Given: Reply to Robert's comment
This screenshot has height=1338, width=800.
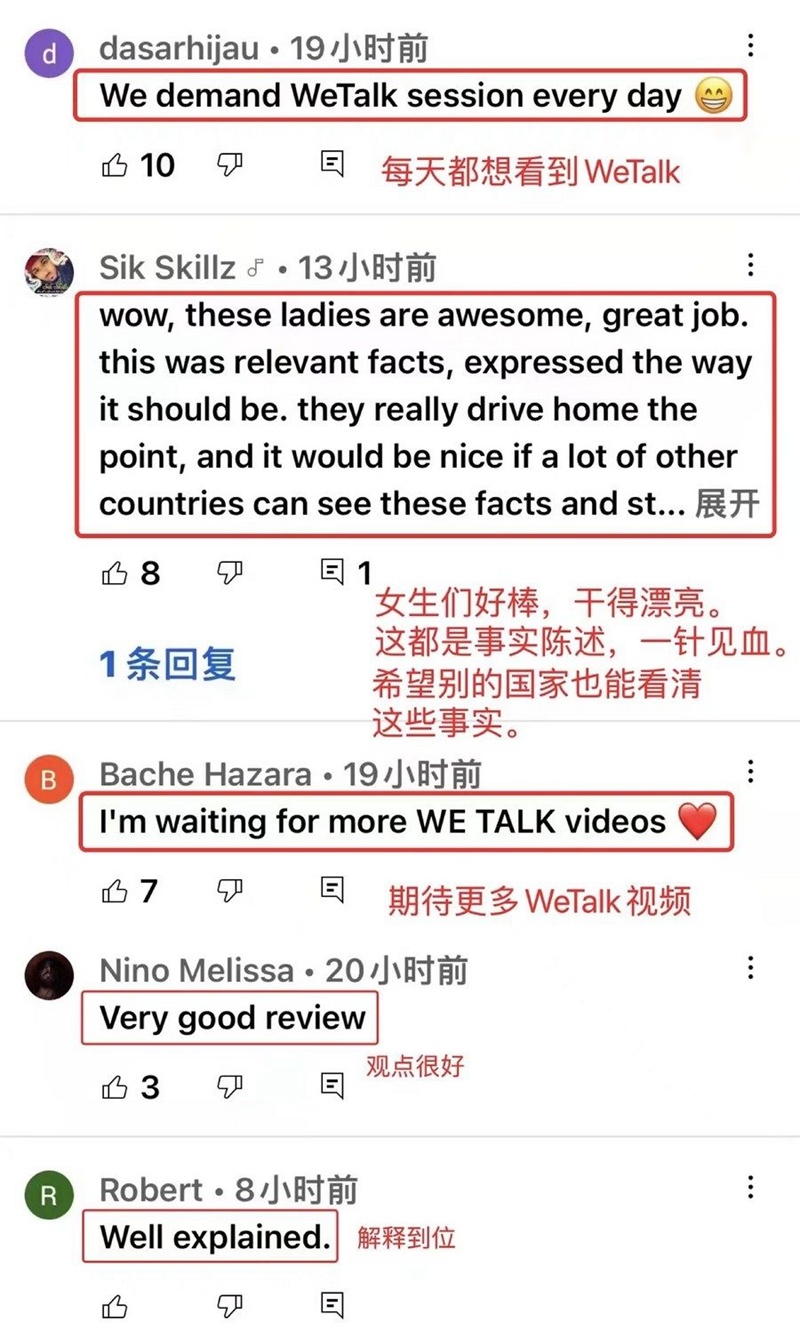Looking at the screenshot, I should coord(332,1305).
